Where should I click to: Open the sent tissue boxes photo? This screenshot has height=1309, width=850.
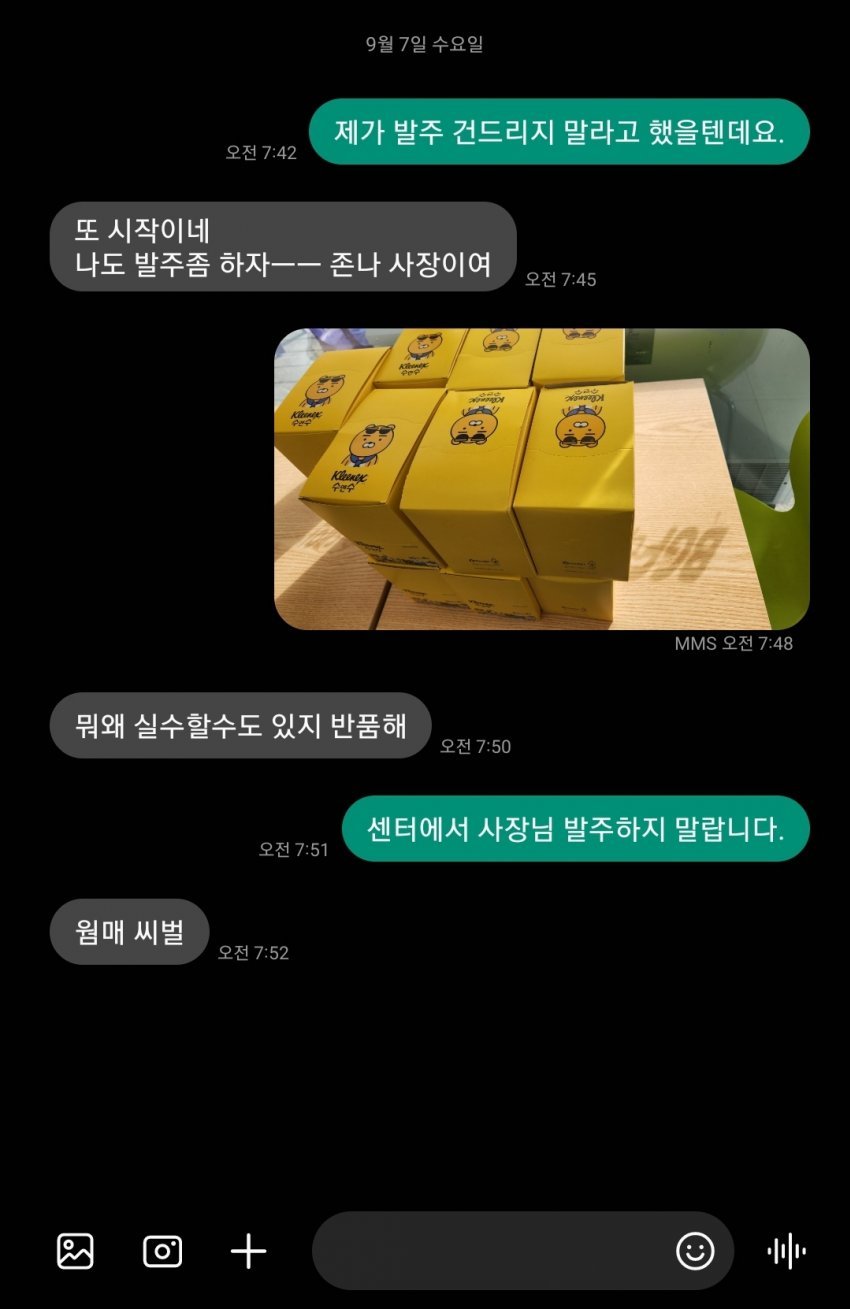pyautogui.click(x=541, y=479)
